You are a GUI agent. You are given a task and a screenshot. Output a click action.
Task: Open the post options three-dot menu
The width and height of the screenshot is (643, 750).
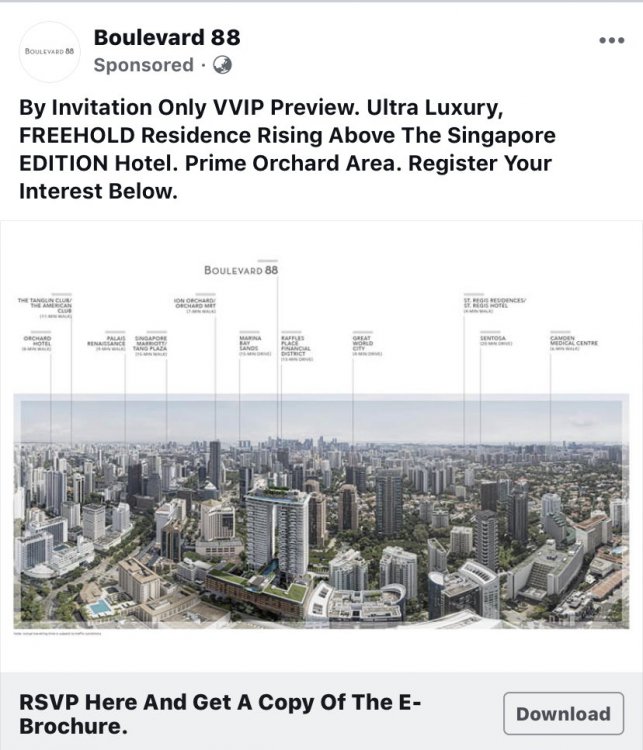pyautogui.click(x=611, y=40)
